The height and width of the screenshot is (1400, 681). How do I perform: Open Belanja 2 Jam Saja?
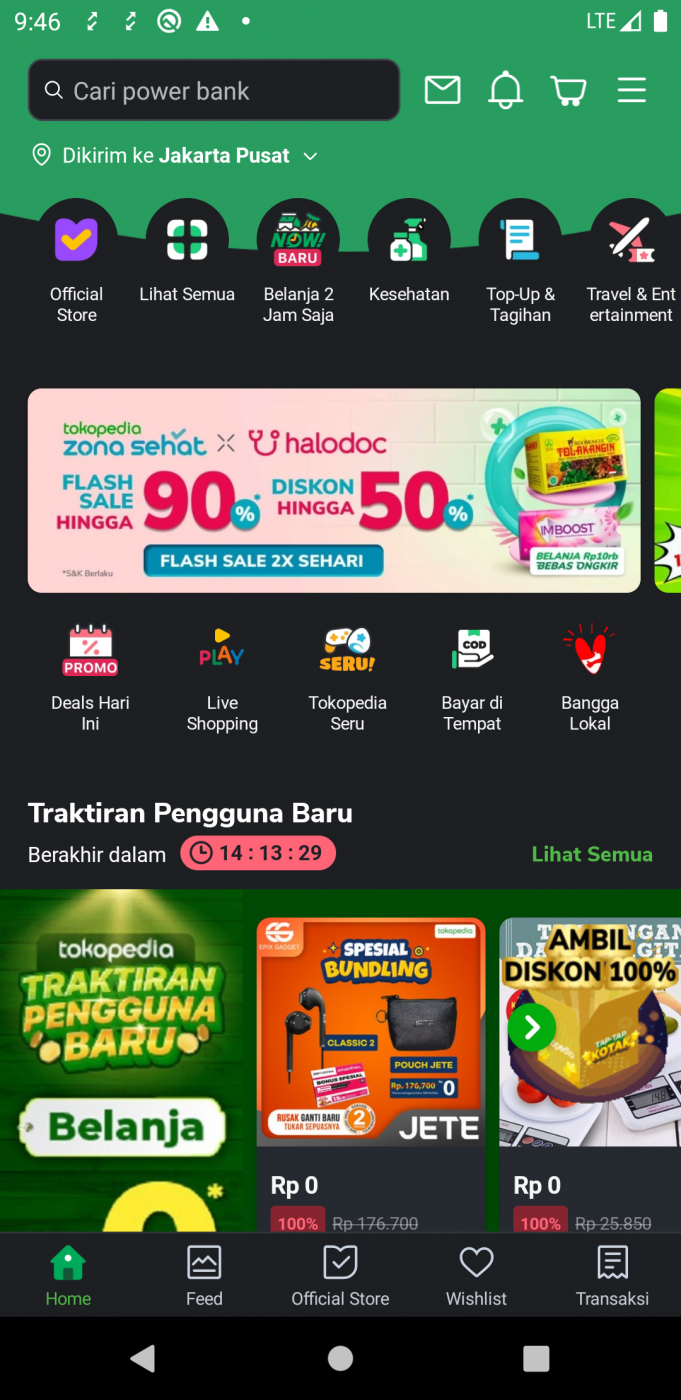[298, 261]
